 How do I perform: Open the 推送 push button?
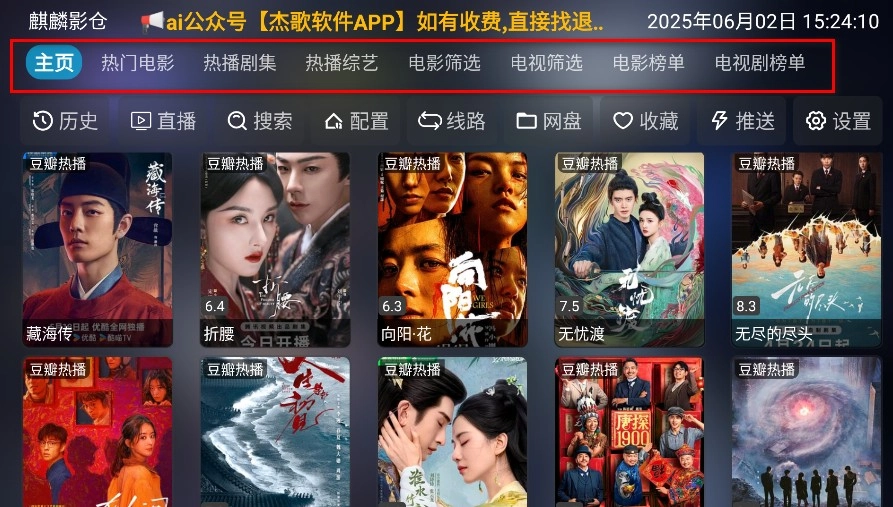(x=743, y=121)
